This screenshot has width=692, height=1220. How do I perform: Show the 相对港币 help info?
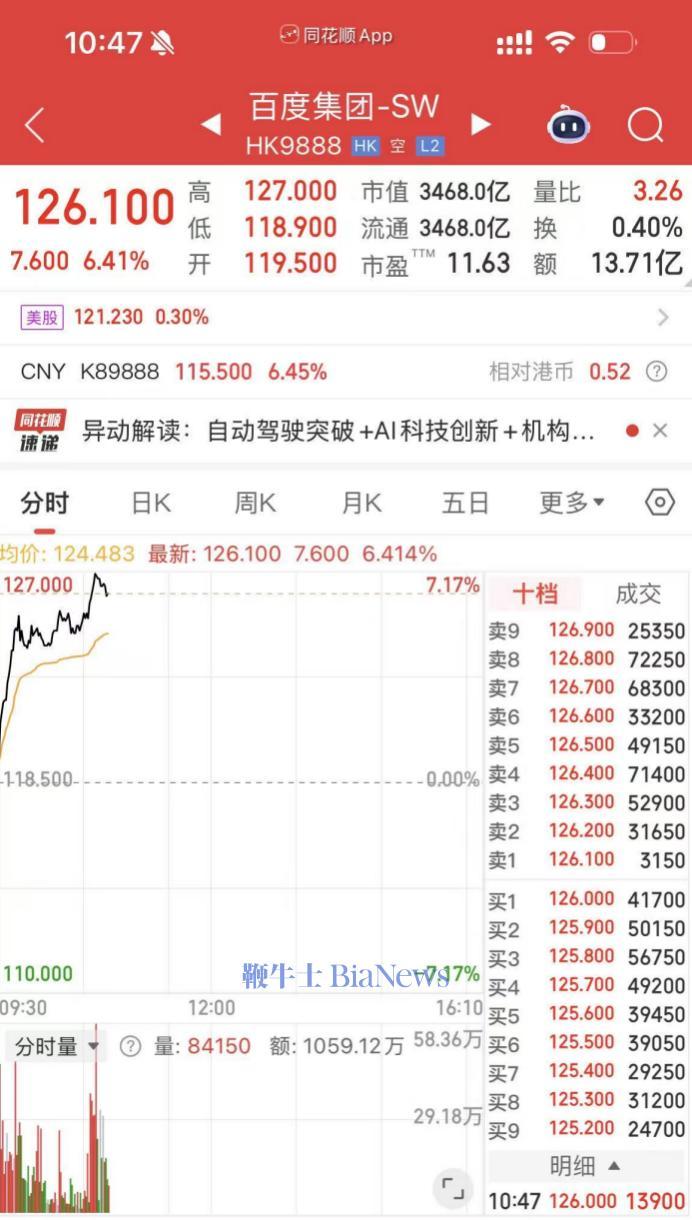[x=656, y=372]
